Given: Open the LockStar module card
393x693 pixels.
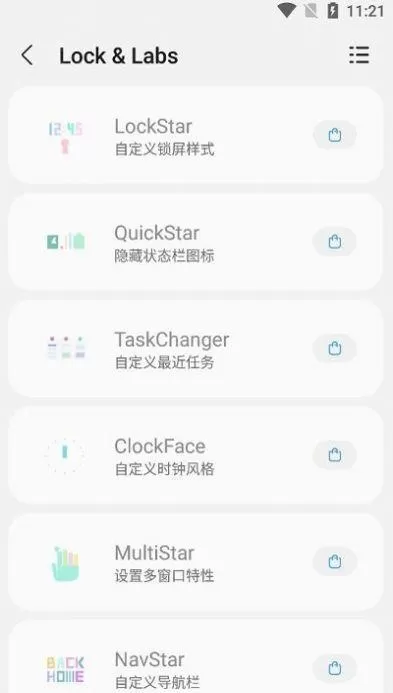Looking at the screenshot, I should pyautogui.click(x=196, y=135).
